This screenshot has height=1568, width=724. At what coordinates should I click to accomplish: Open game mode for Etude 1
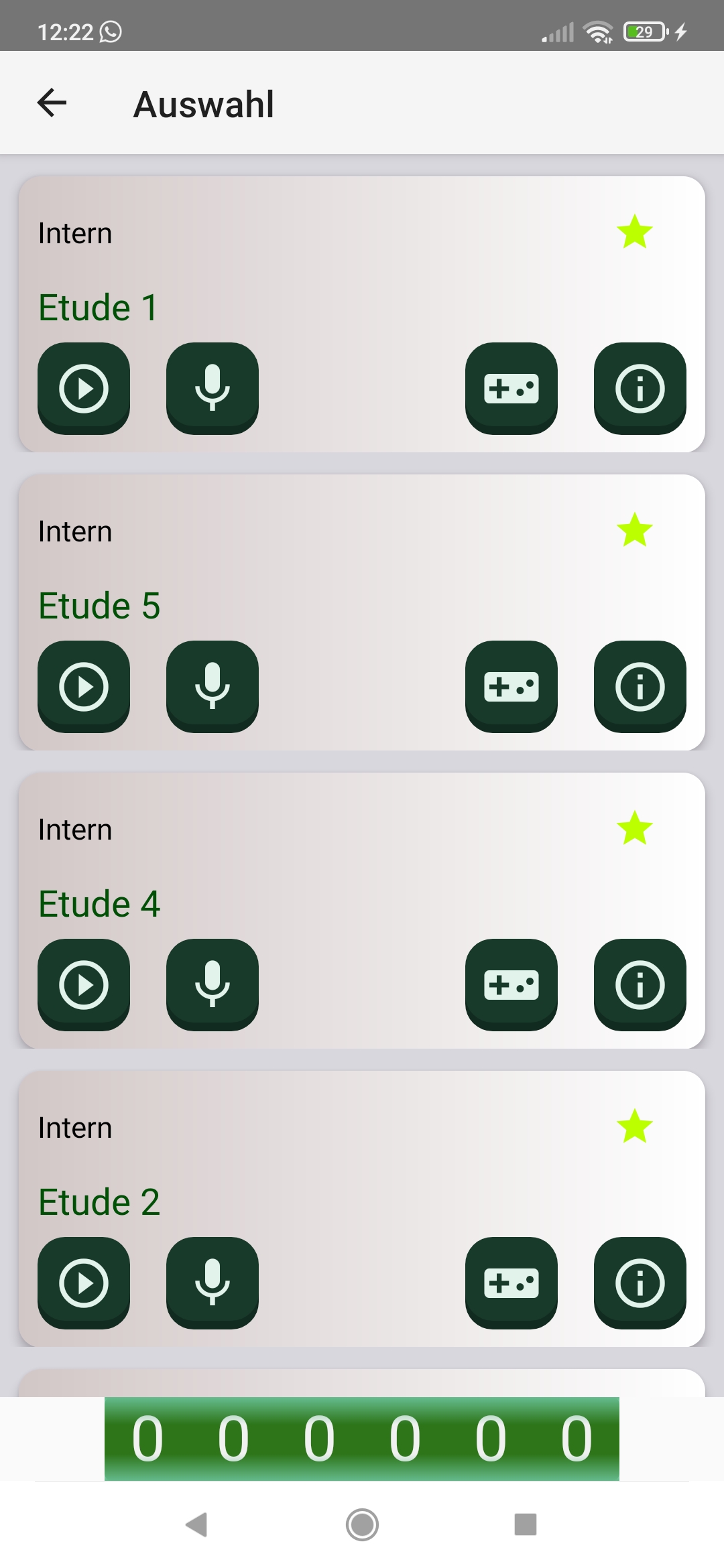click(x=511, y=388)
